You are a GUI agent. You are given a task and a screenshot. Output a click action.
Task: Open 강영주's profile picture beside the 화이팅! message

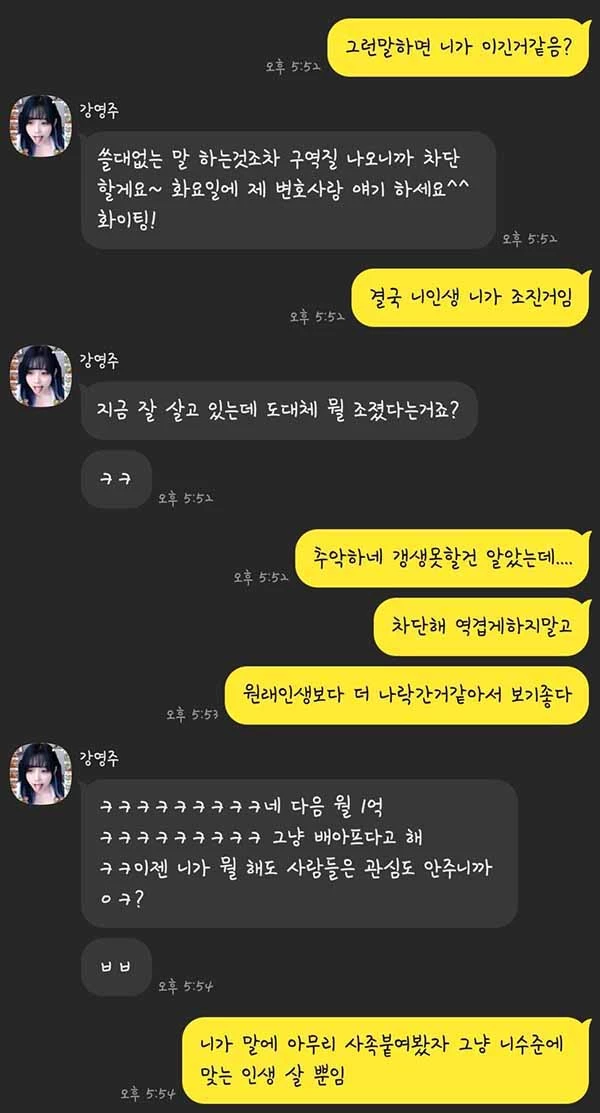point(39,128)
